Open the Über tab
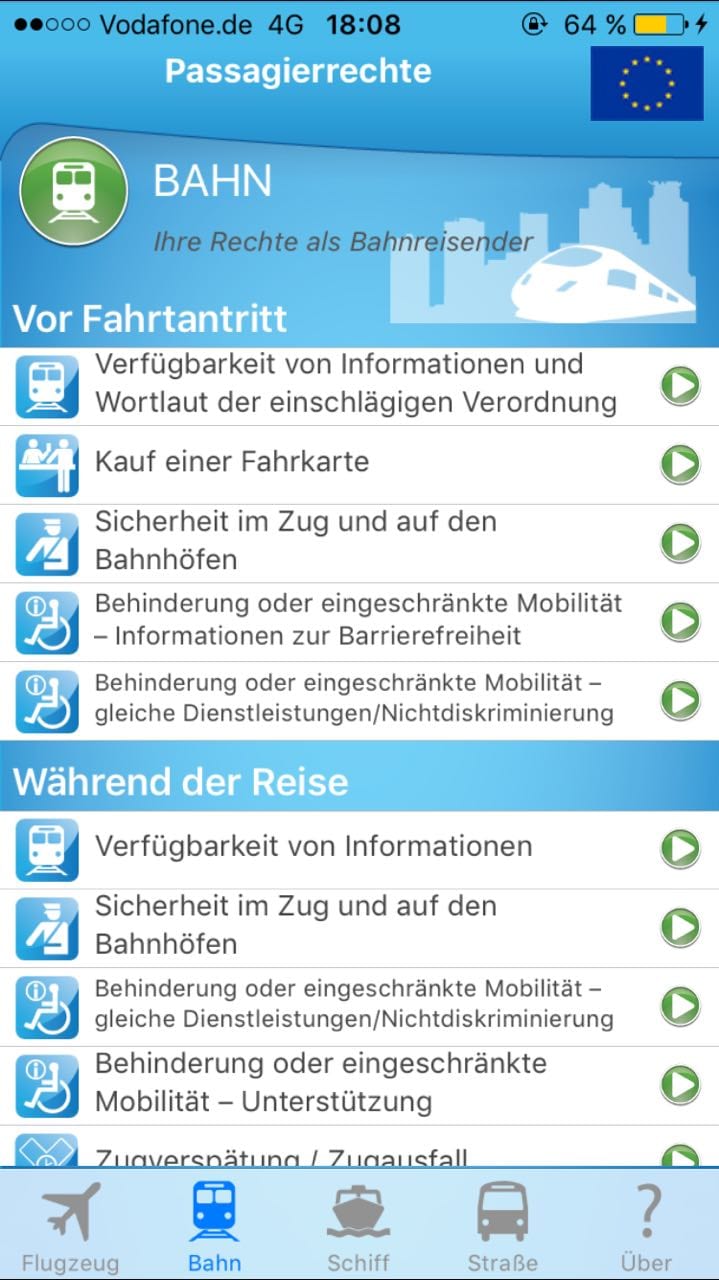719x1280 pixels. (646, 1226)
